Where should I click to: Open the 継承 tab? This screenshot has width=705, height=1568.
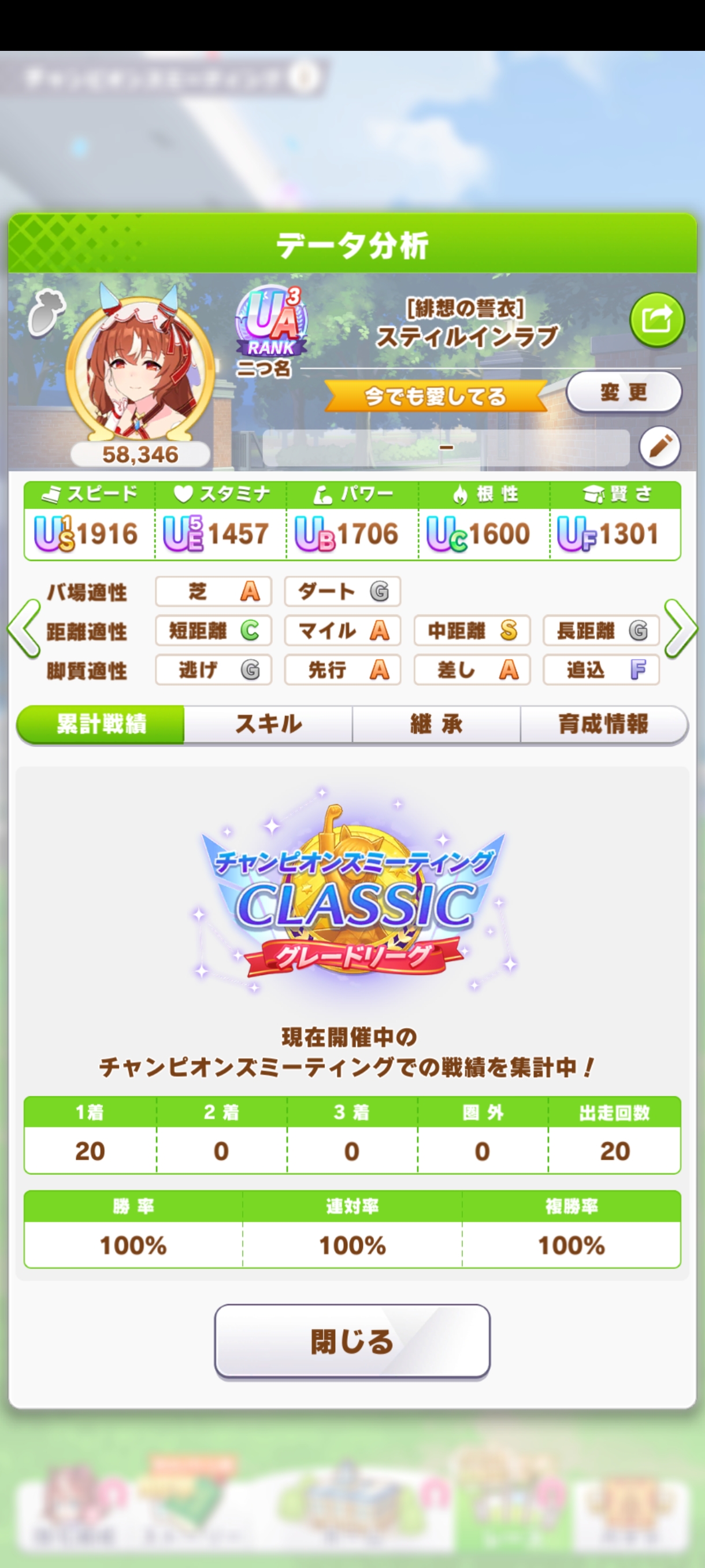[x=436, y=724]
